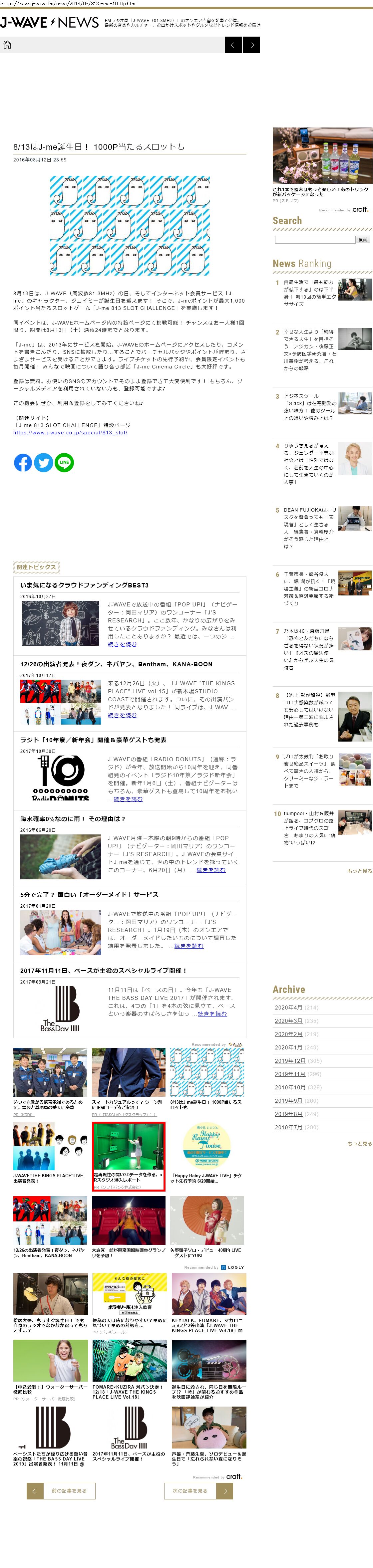The image size is (373, 1568).
Task: Read more of the 降水確率0% article
Action: click(x=211, y=870)
